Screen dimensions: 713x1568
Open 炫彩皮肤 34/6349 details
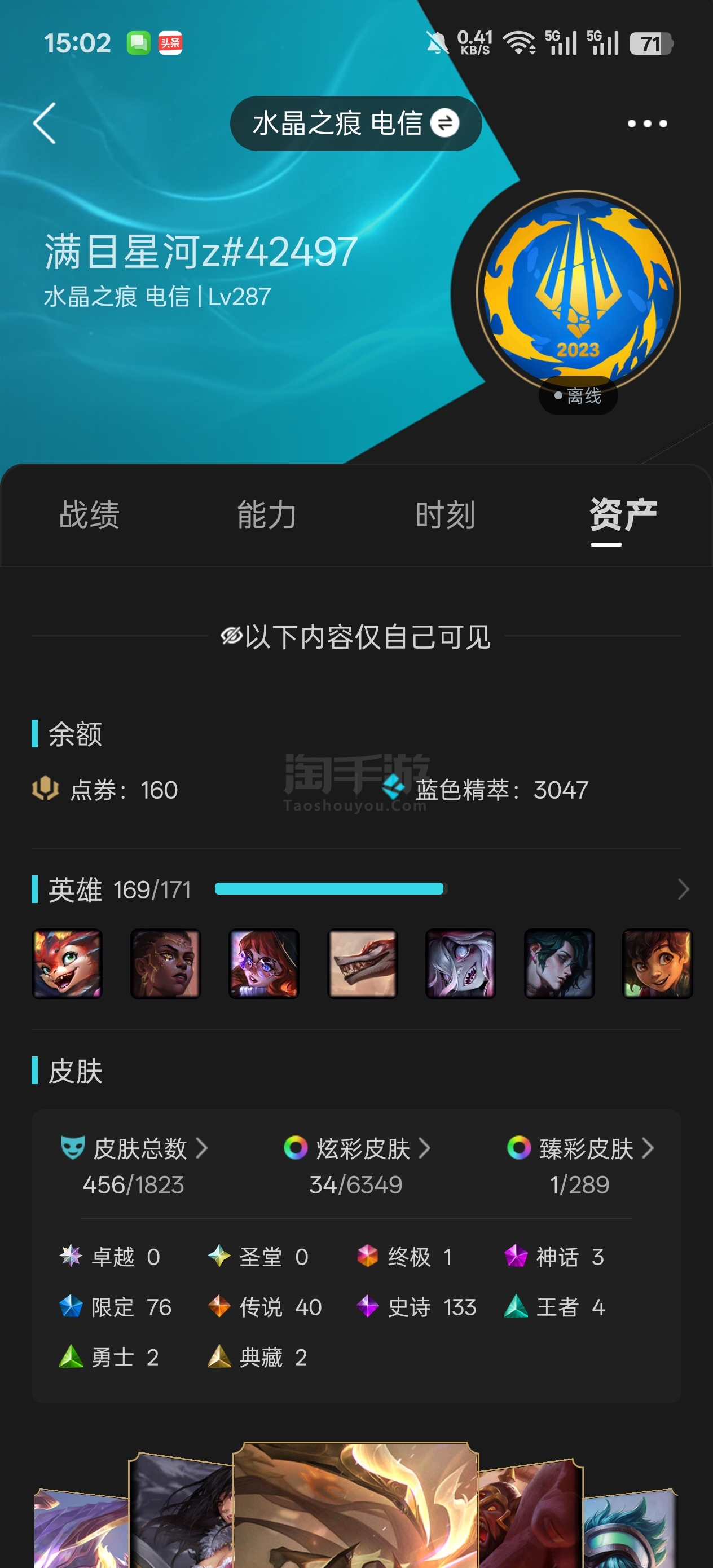(357, 1165)
